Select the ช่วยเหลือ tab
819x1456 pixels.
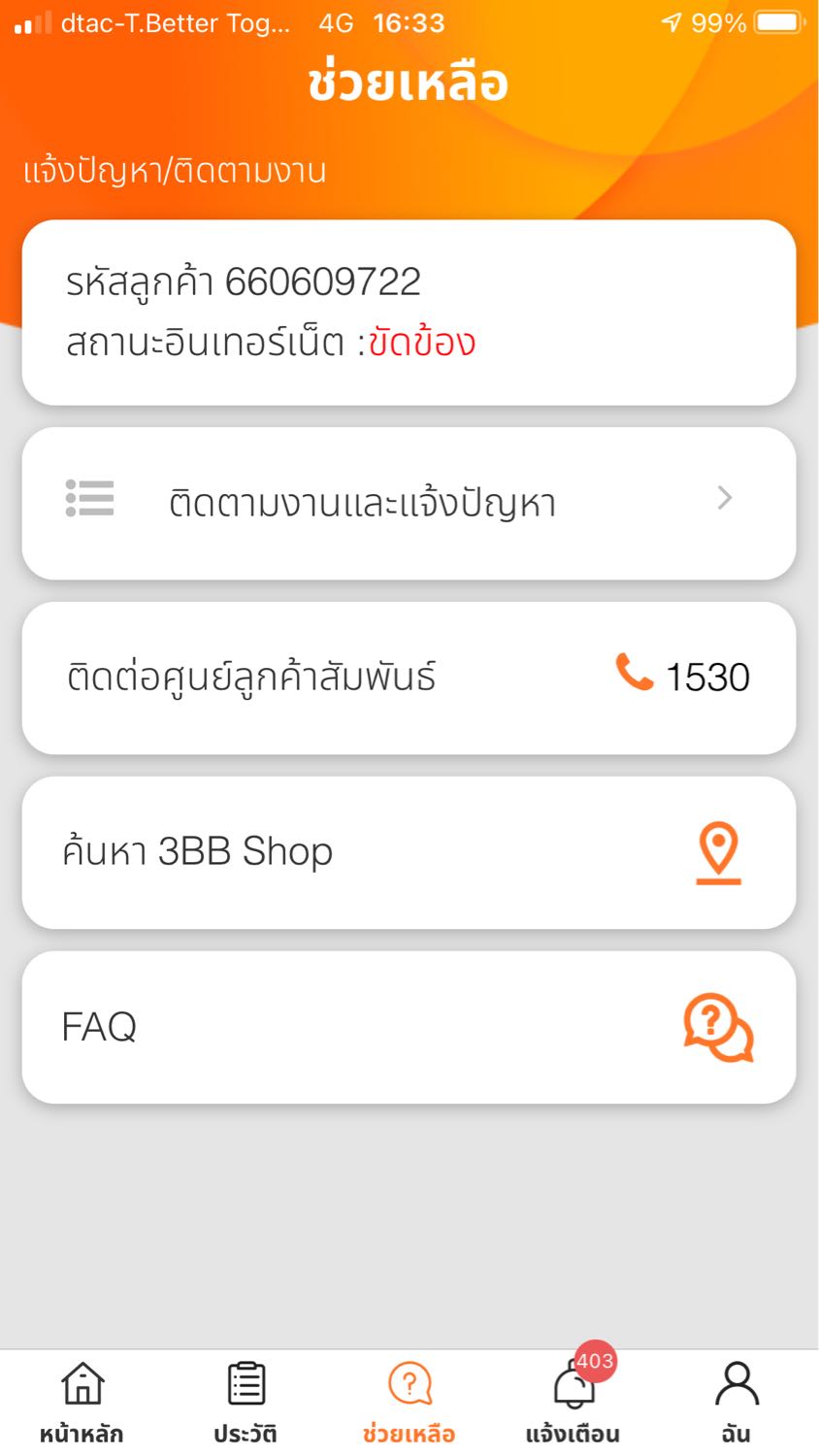click(x=409, y=1403)
